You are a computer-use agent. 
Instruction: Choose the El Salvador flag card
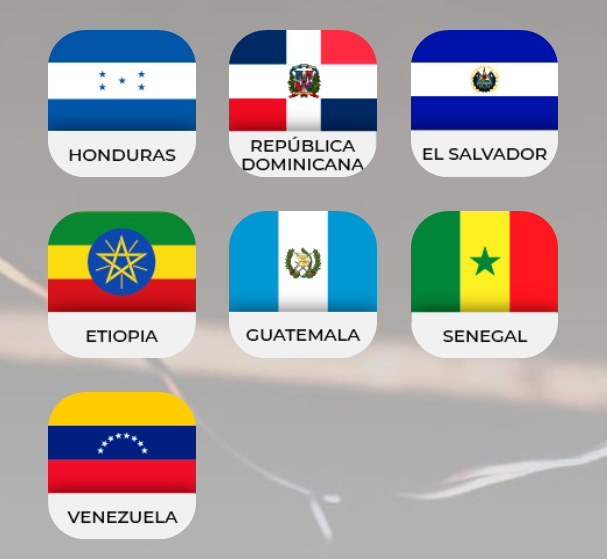[x=484, y=103]
